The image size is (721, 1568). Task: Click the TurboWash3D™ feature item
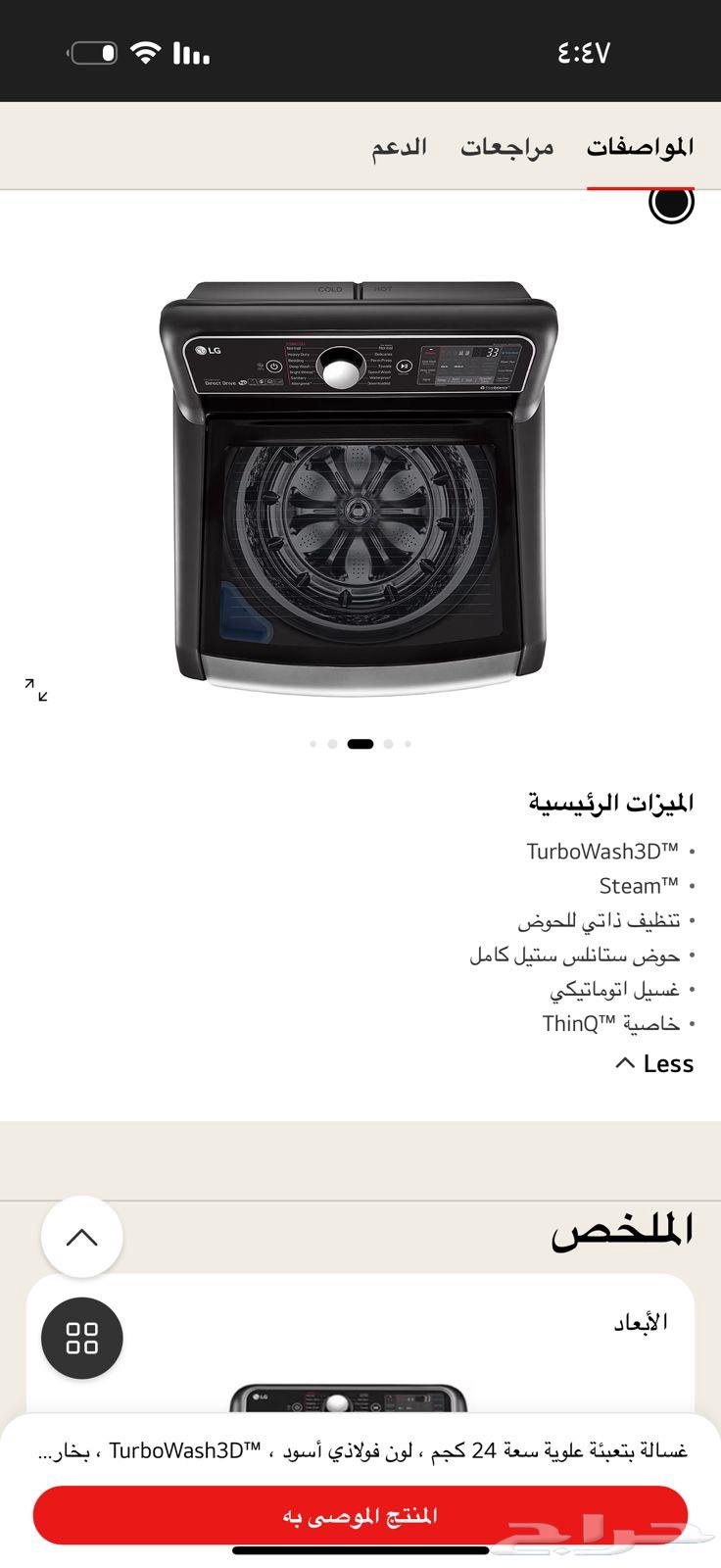[601, 851]
